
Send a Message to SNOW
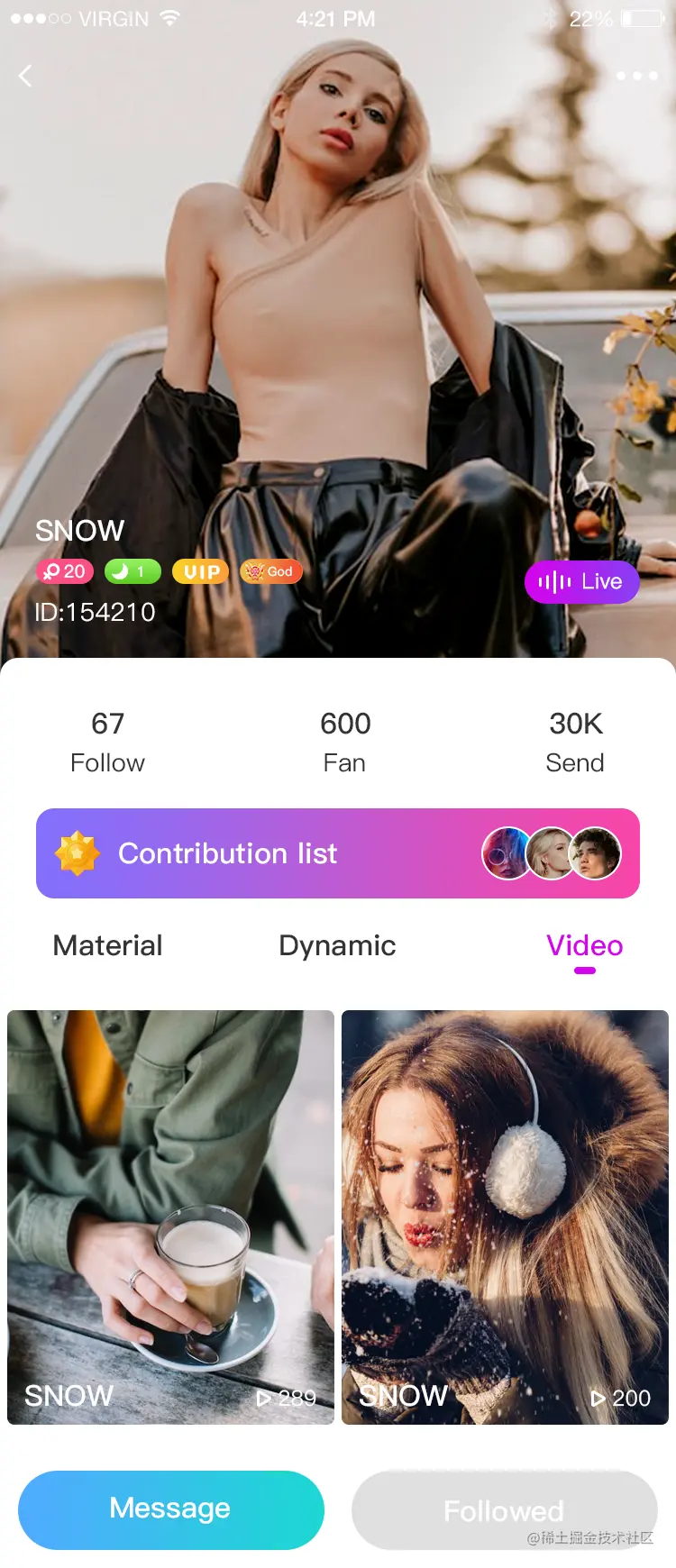pos(170,1509)
